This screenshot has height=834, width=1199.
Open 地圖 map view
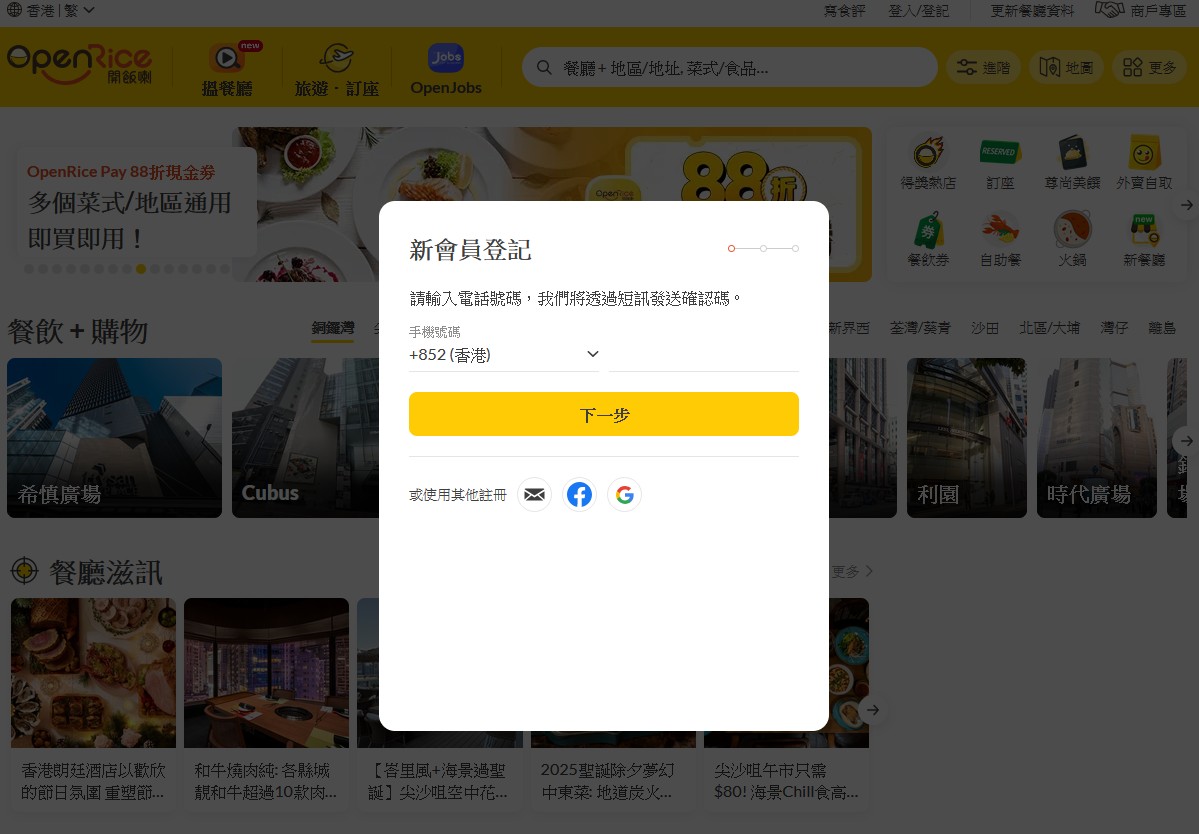tap(1065, 68)
